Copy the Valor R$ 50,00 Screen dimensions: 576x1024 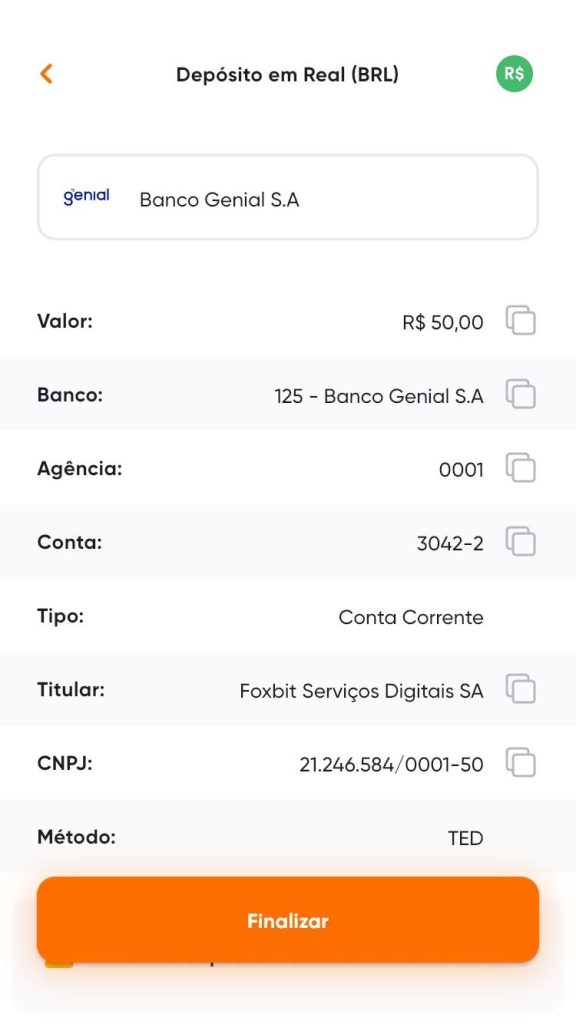pos(520,321)
